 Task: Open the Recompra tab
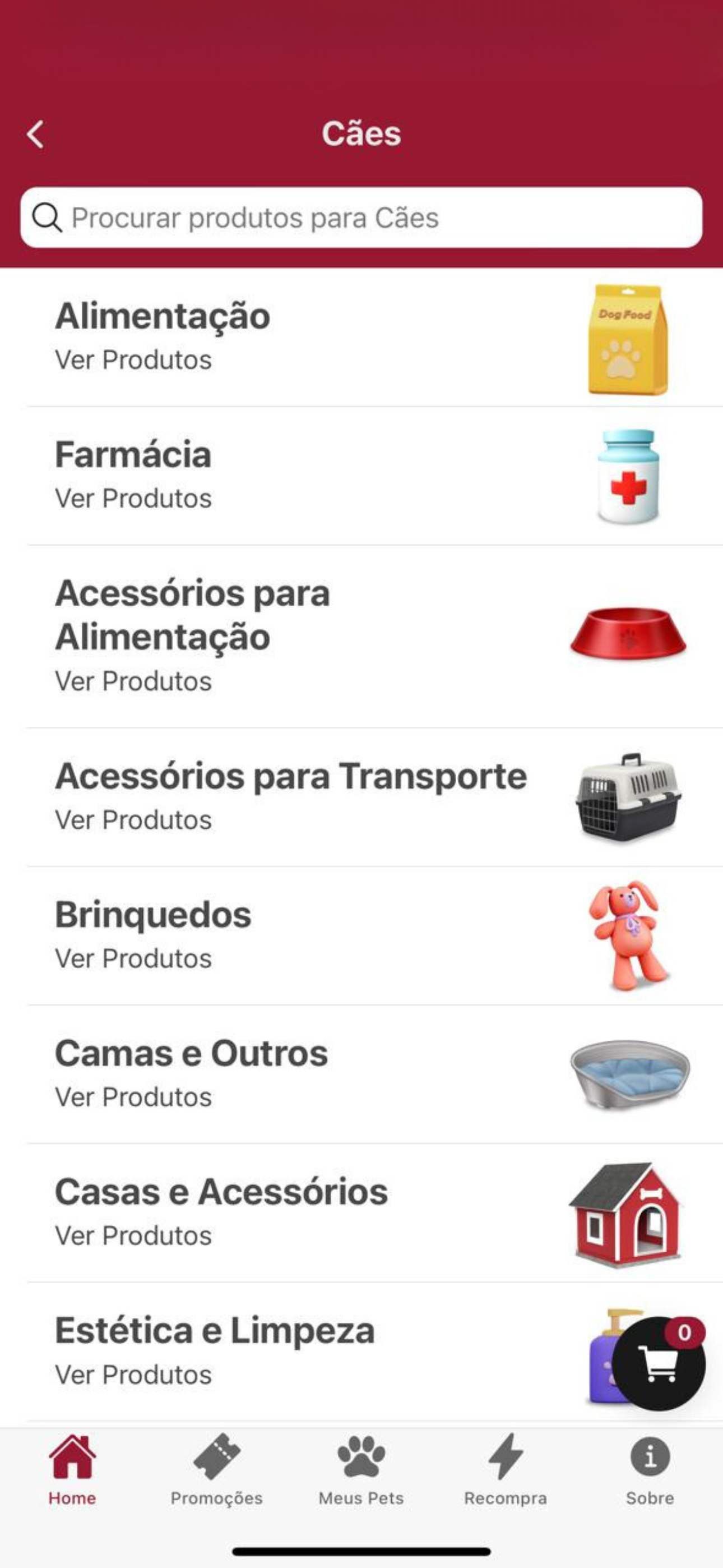click(x=506, y=1470)
